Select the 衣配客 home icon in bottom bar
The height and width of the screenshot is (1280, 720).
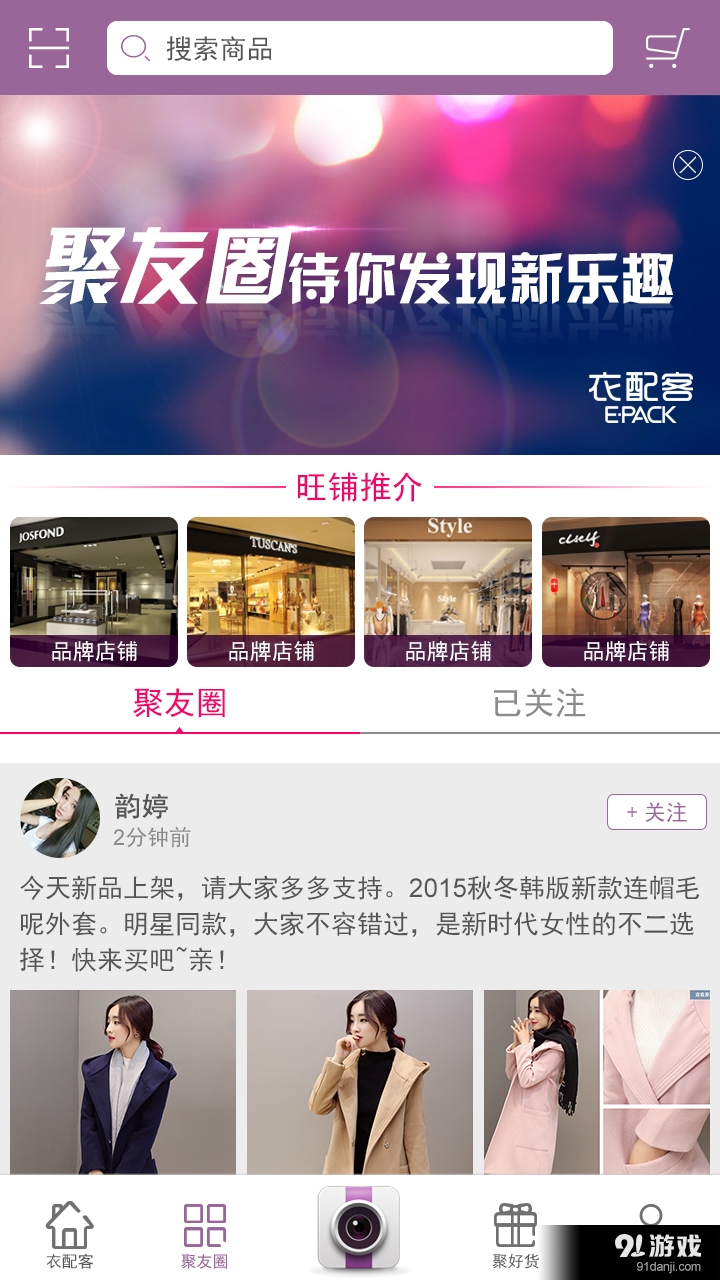pos(68,1230)
